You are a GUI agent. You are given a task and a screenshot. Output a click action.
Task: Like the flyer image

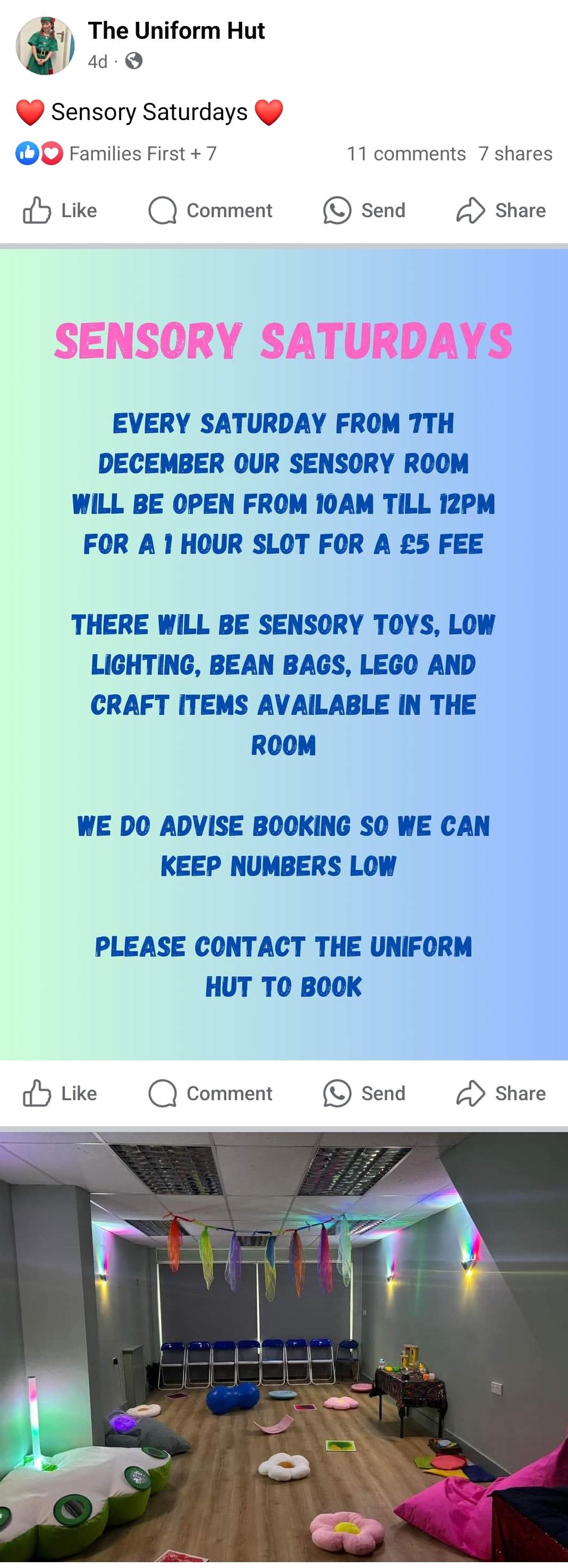[60, 1093]
